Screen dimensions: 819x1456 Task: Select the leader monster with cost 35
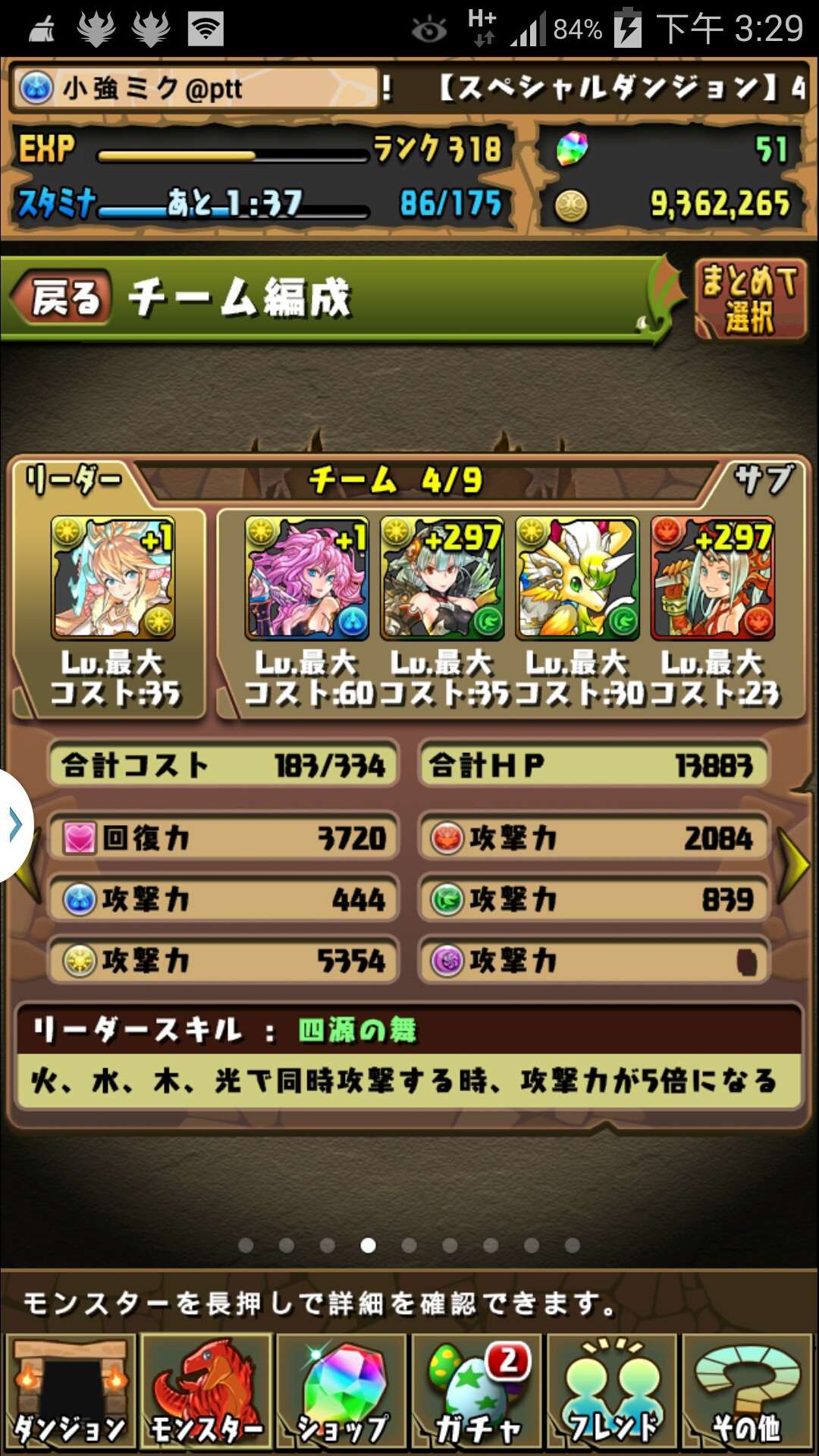tap(113, 579)
